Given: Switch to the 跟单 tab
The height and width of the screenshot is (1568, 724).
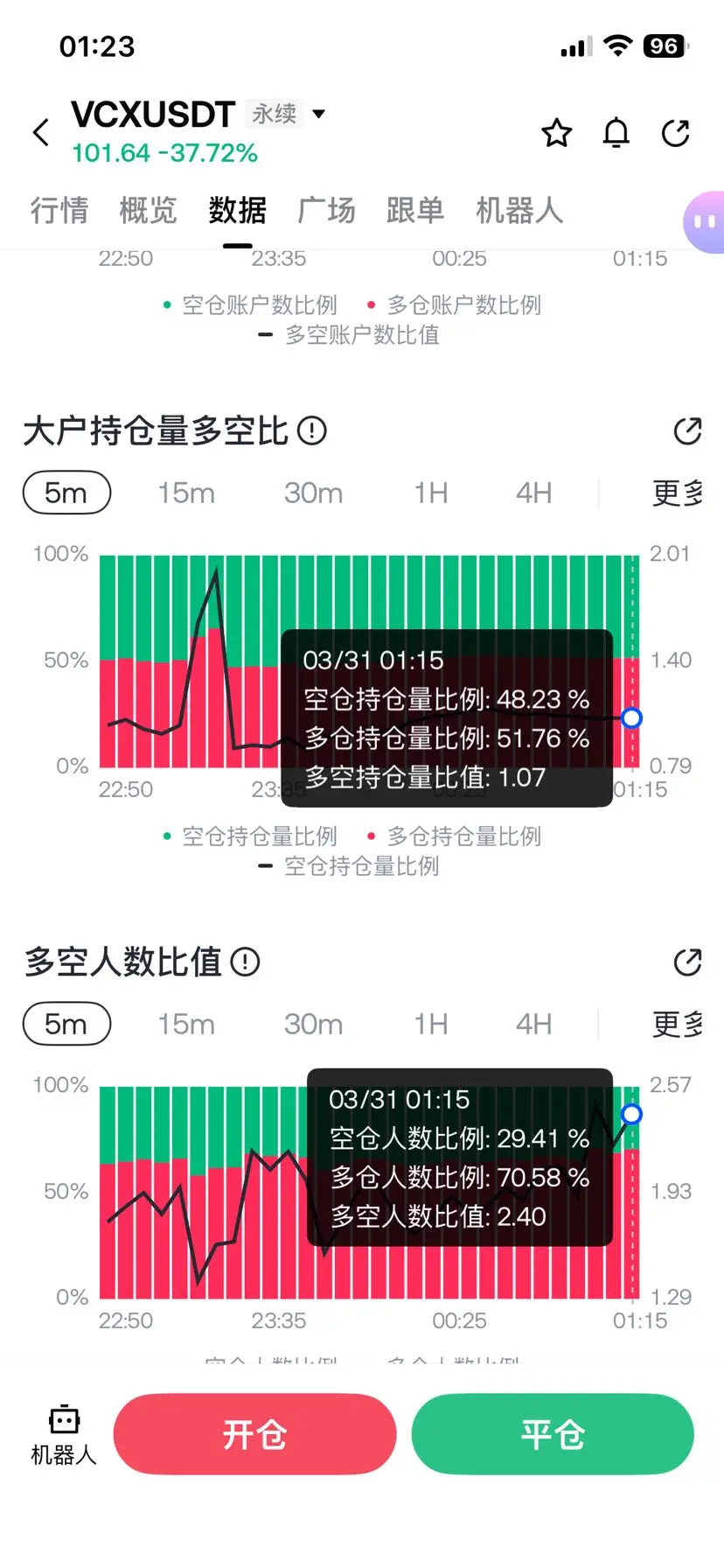Looking at the screenshot, I should [415, 210].
